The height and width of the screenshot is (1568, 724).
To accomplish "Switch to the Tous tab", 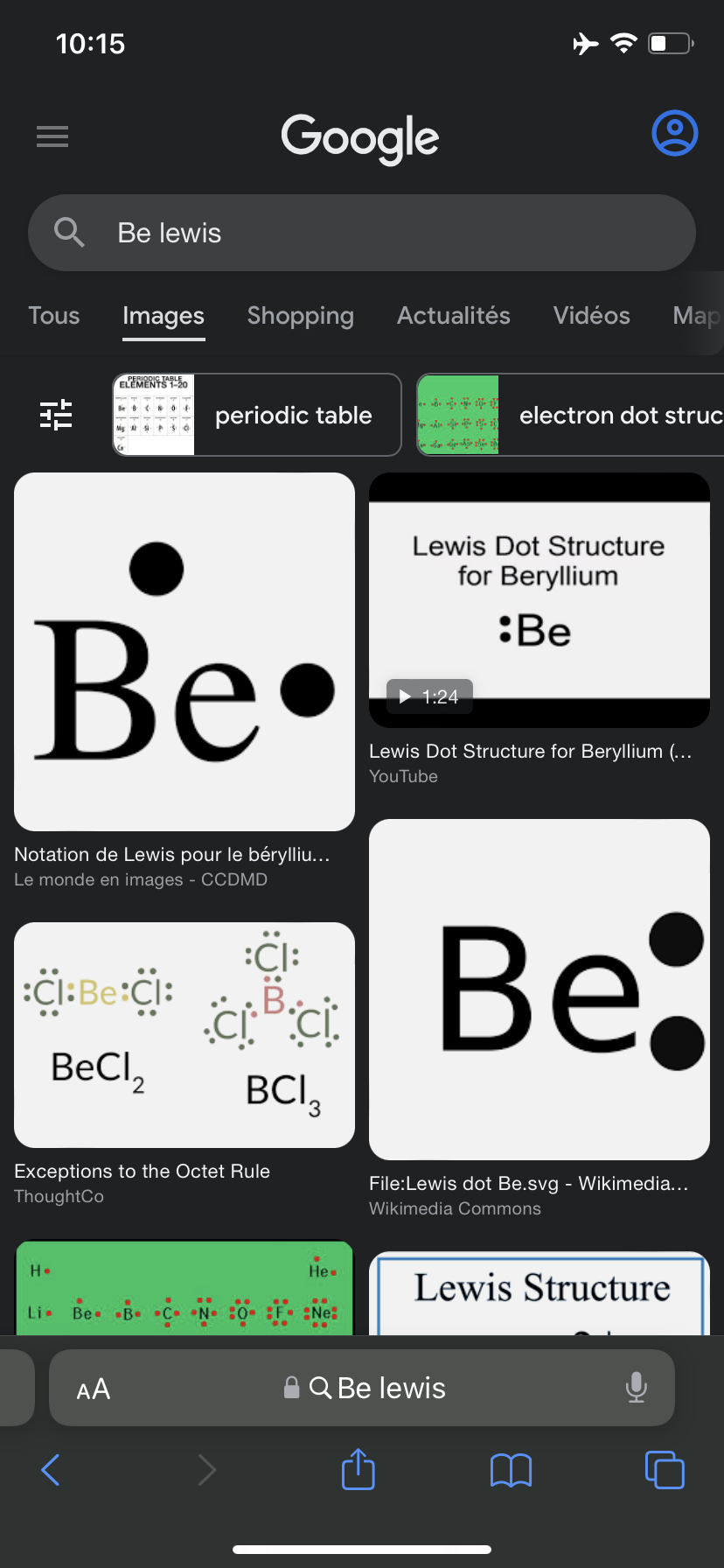I will (54, 316).
